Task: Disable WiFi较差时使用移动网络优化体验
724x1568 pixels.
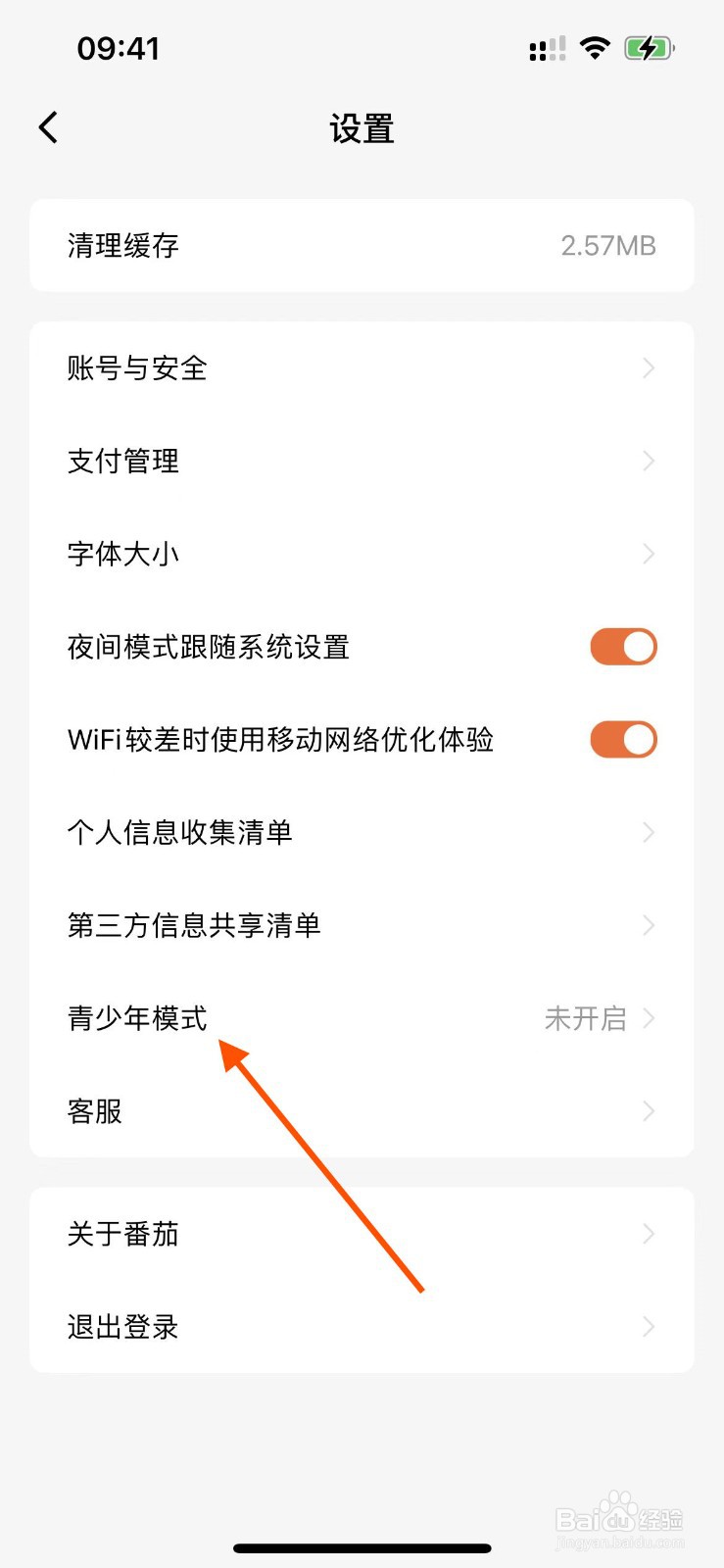Action: 623,739
